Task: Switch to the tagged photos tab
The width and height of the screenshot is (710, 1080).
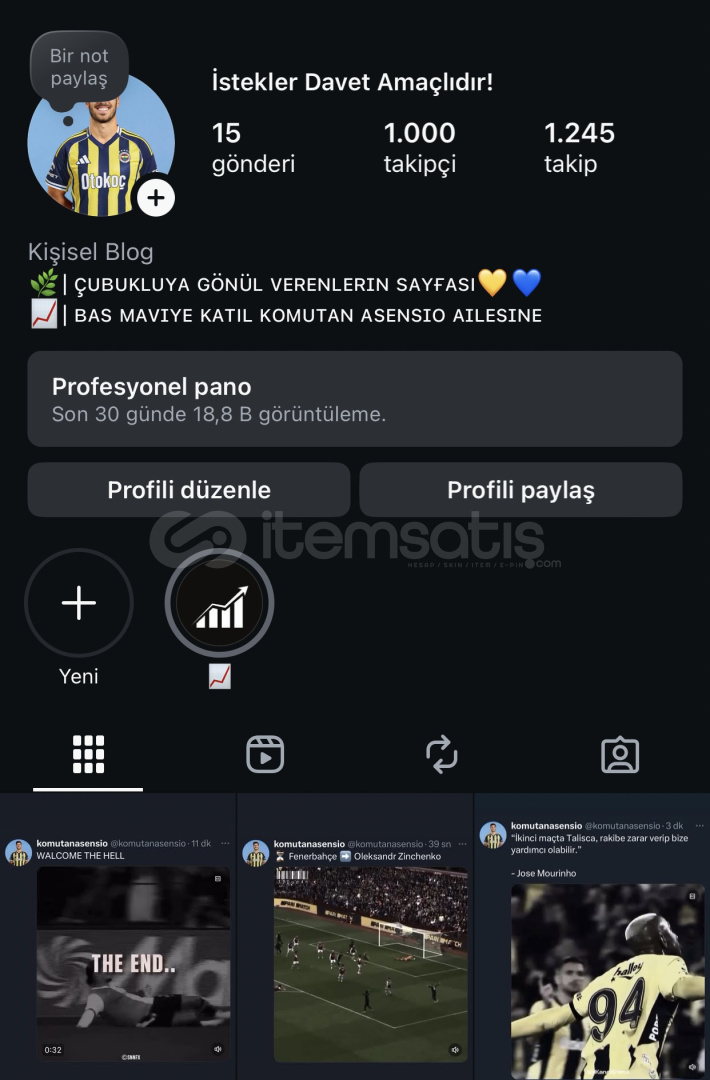Action: pos(620,754)
